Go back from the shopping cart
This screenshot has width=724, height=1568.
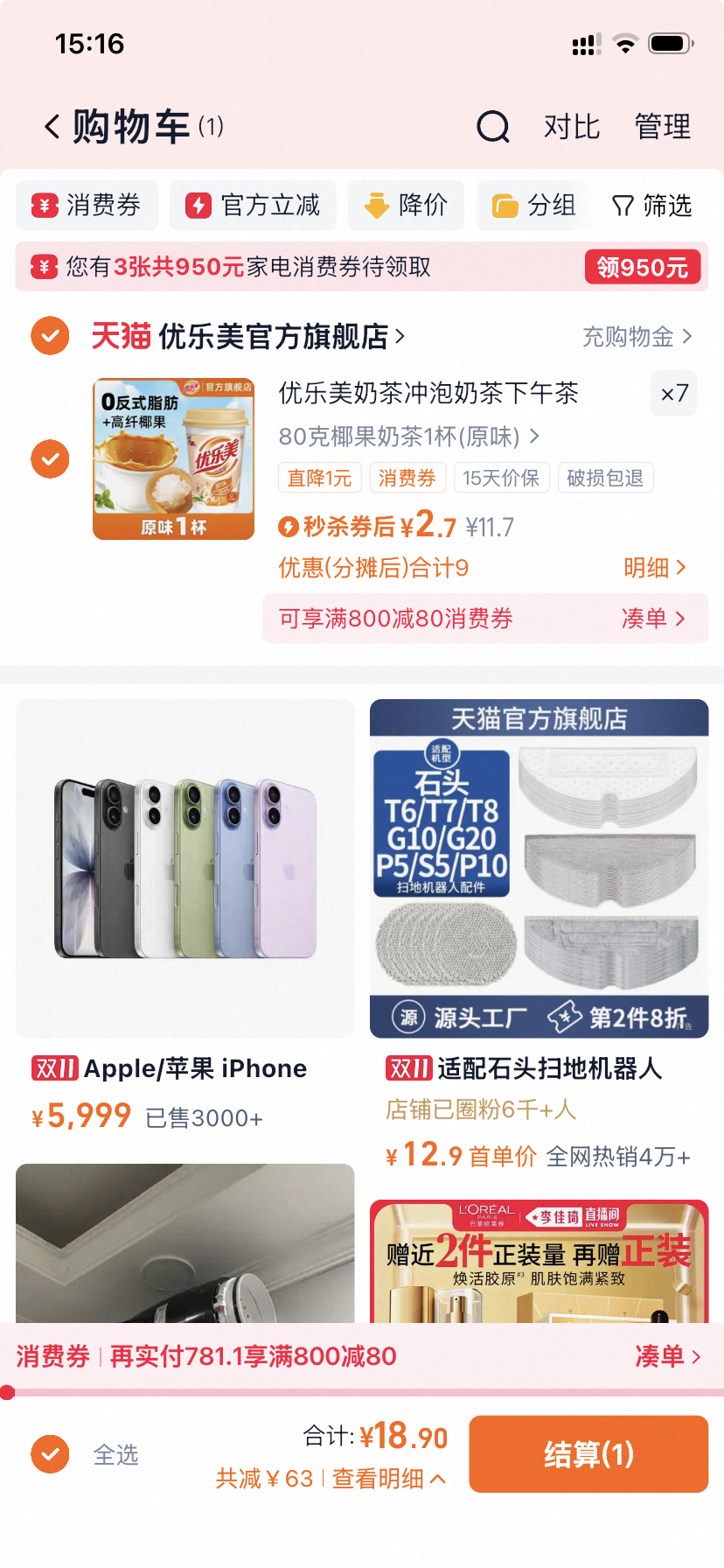(x=52, y=127)
